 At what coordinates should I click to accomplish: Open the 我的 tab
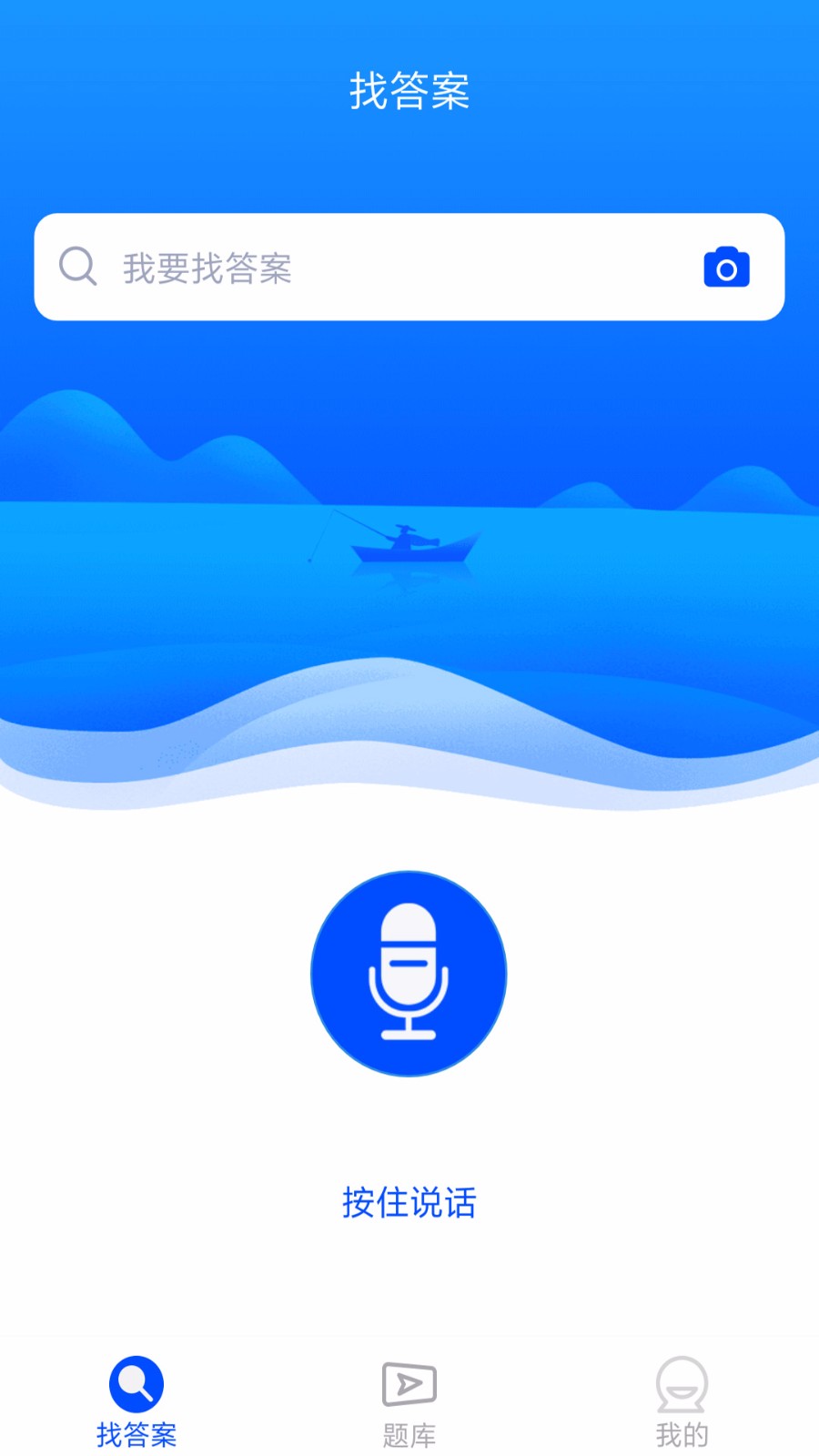(682, 1402)
